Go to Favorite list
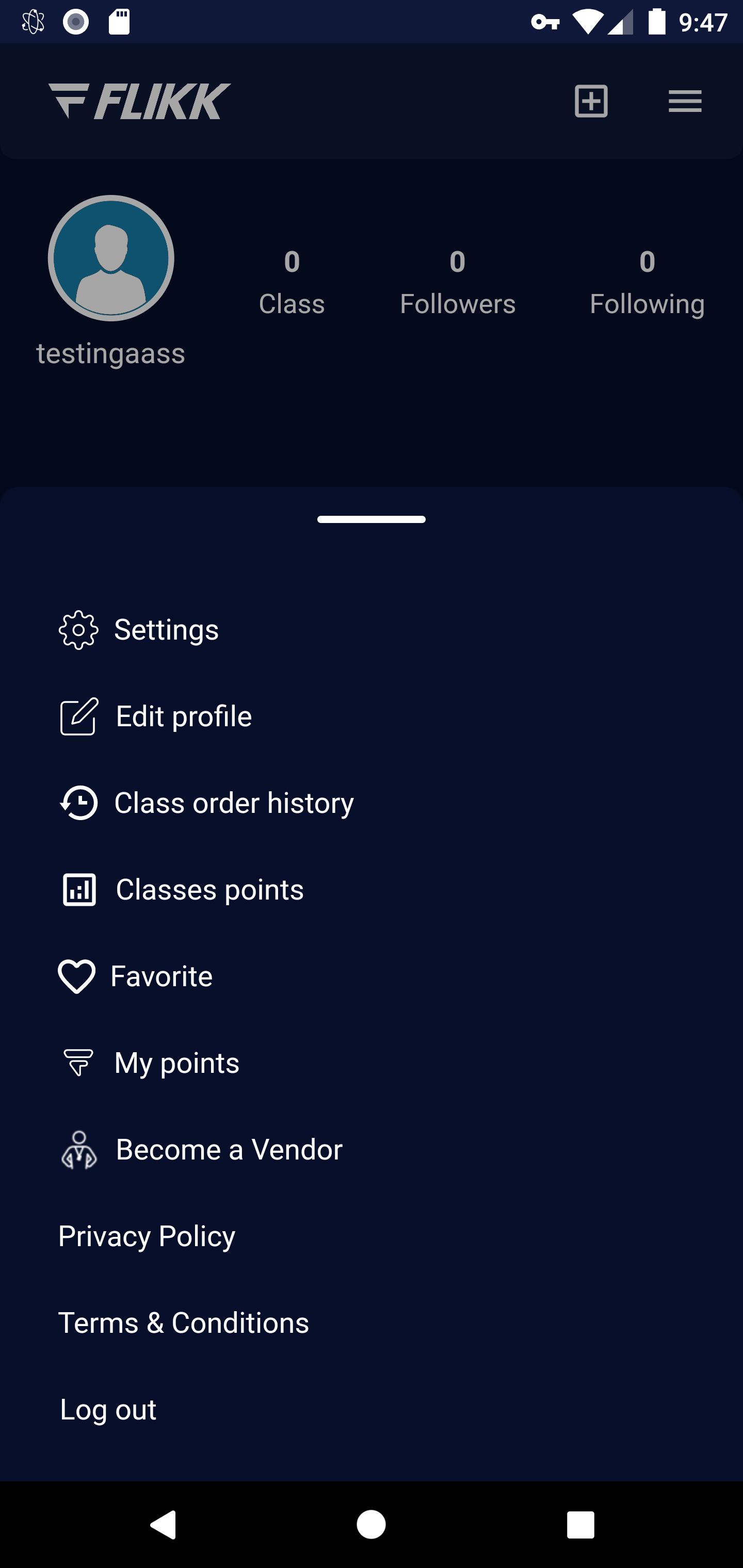This screenshot has width=743, height=1568. coord(161,976)
